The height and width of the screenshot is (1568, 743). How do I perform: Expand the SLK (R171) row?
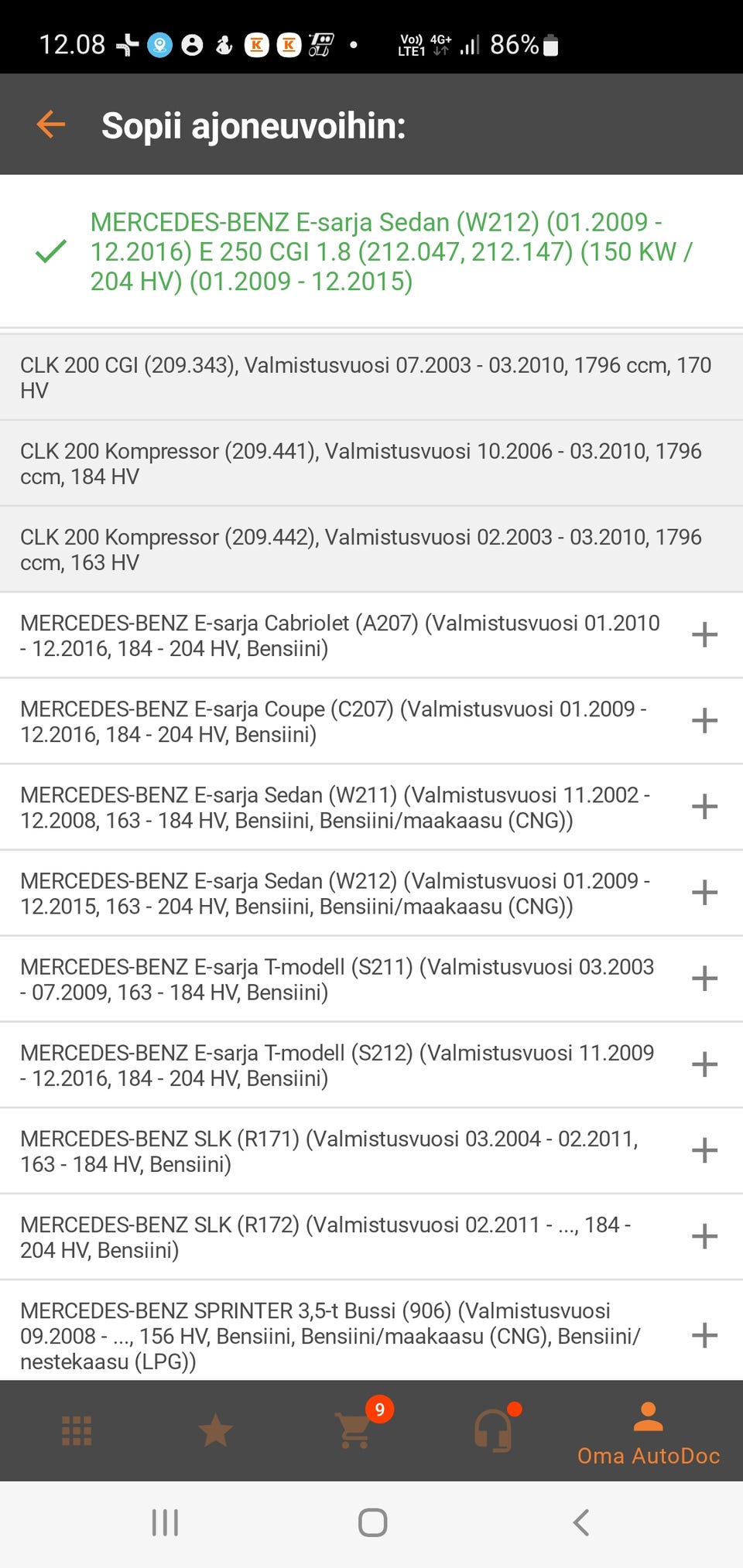[x=704, y=1150]
